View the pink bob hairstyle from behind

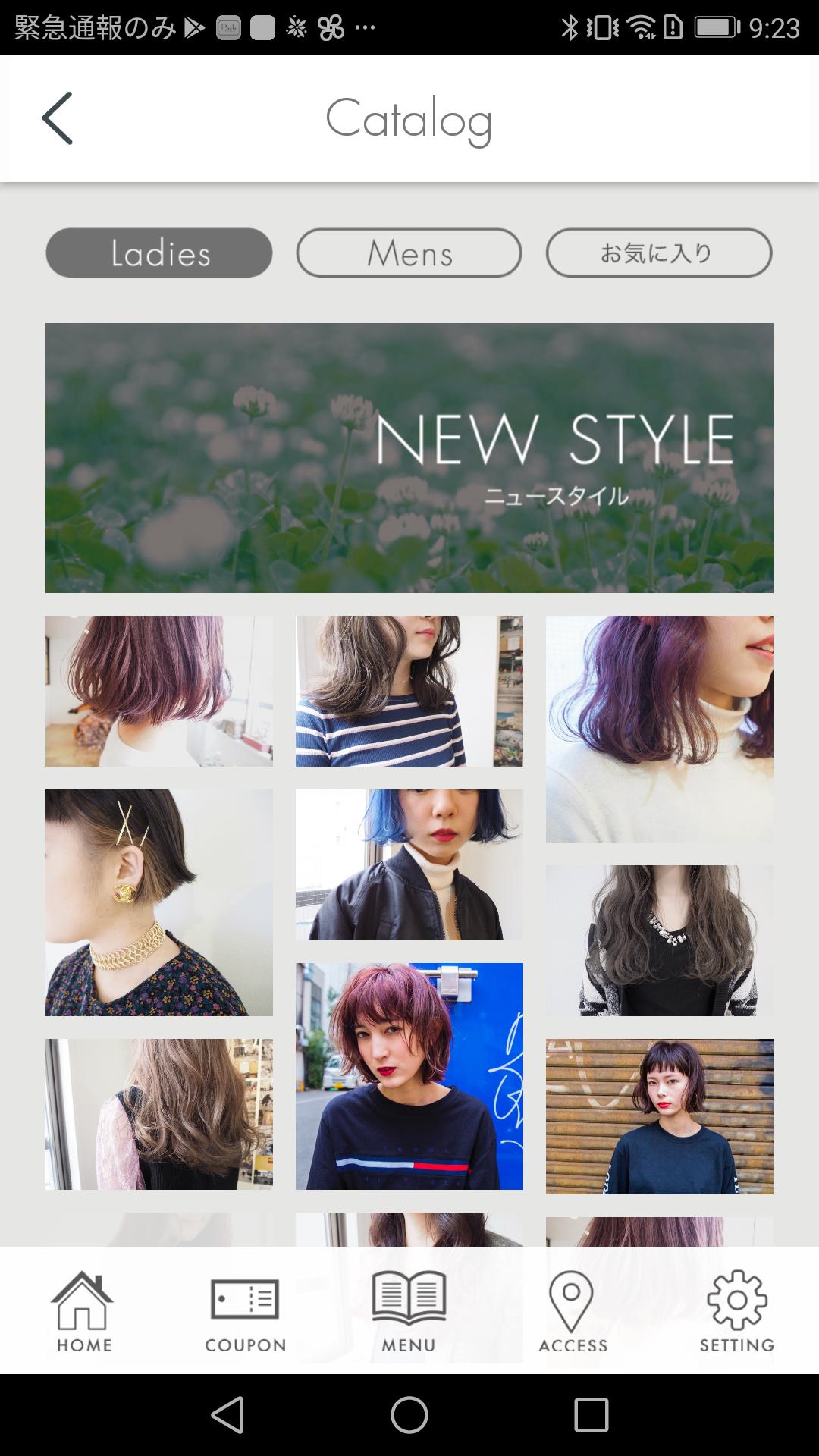159,691
